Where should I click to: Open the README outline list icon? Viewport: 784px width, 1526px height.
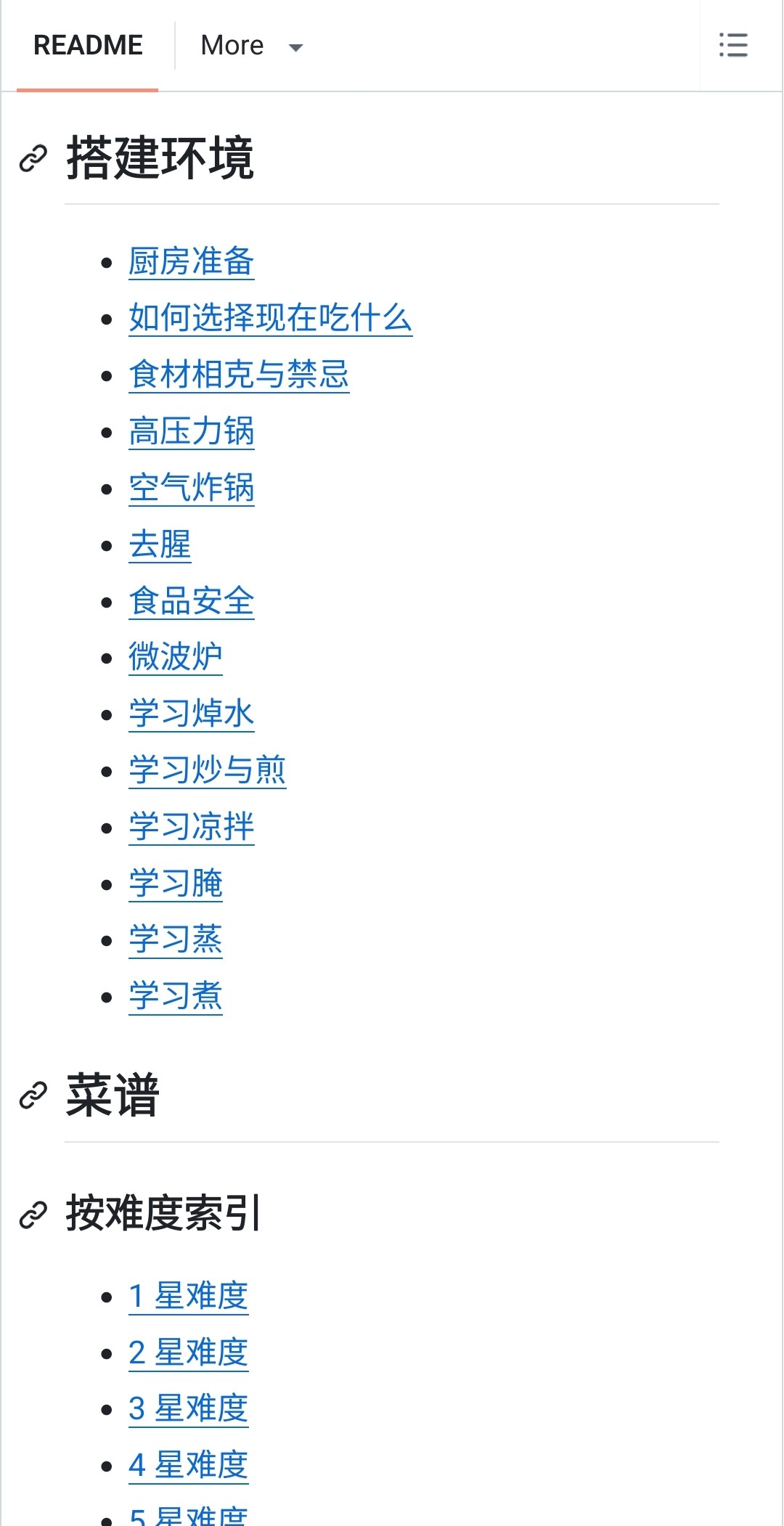[x=733, y=45]
